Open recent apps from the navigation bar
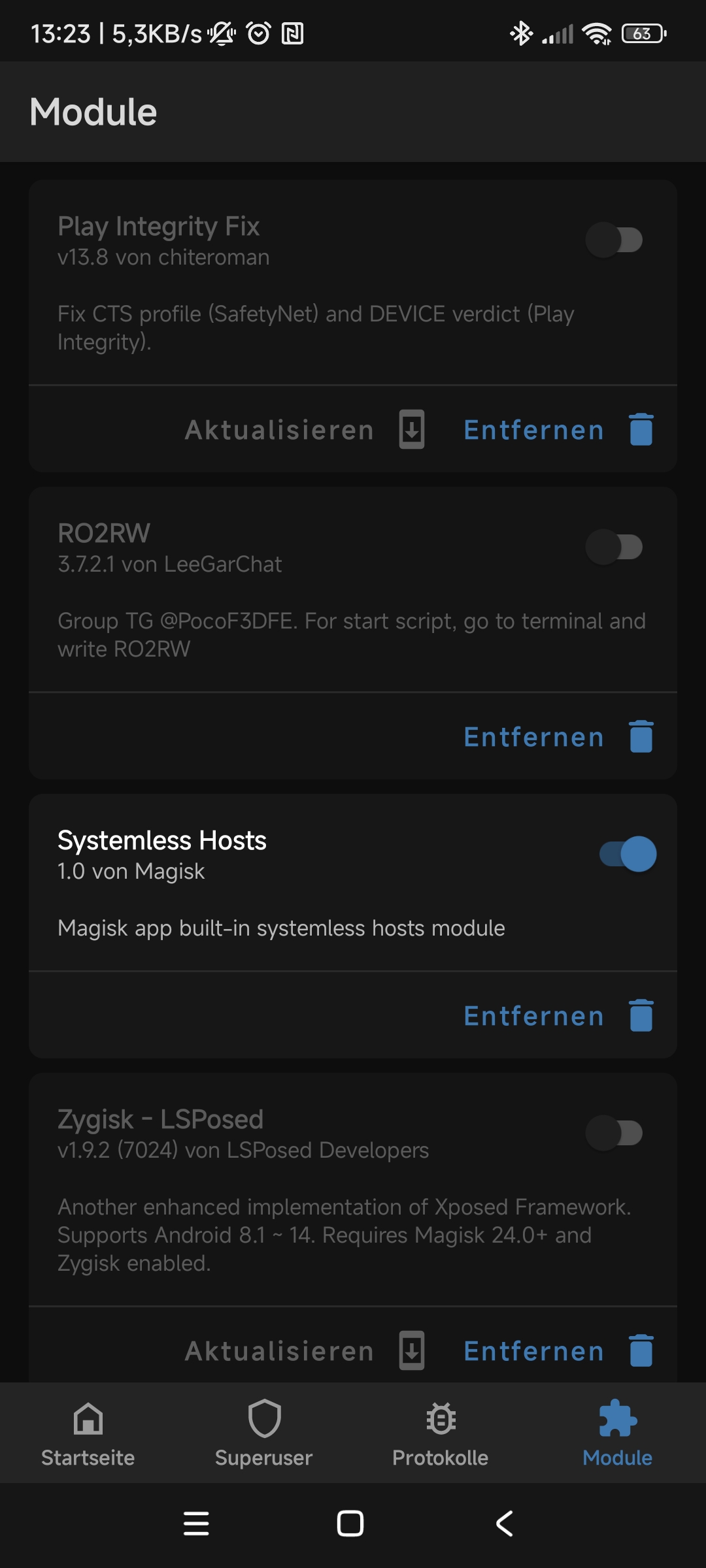The image size is (706, 1568). (x=196, y=1524)
